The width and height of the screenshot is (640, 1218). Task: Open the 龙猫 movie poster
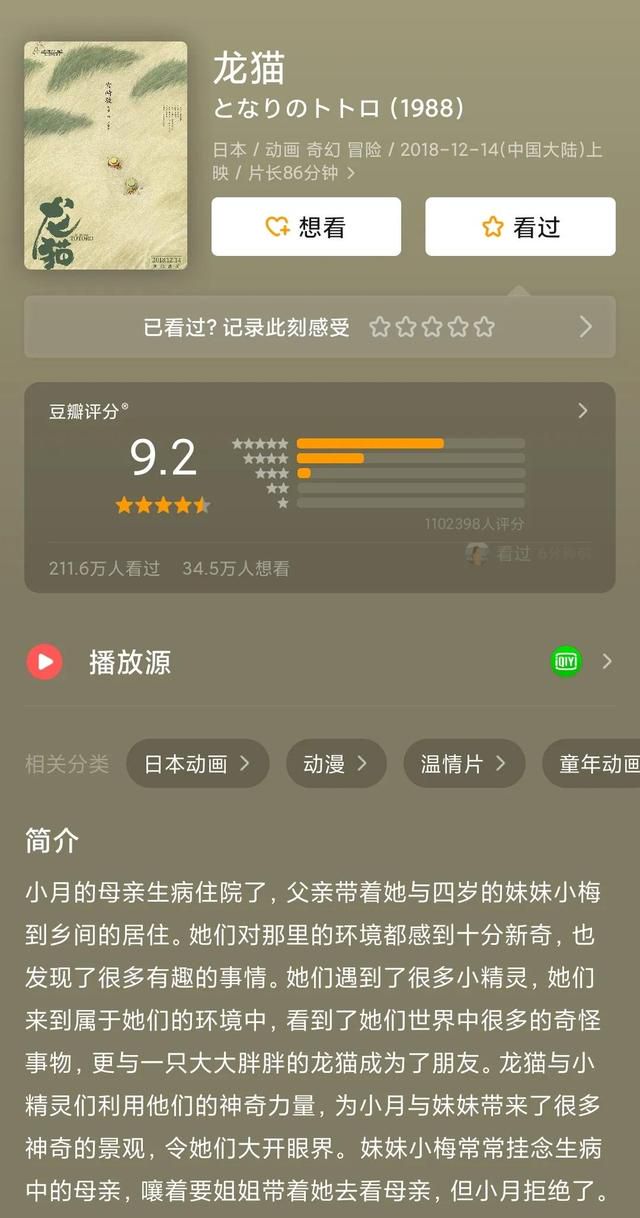pyautogui.click(x=106, y=156)
